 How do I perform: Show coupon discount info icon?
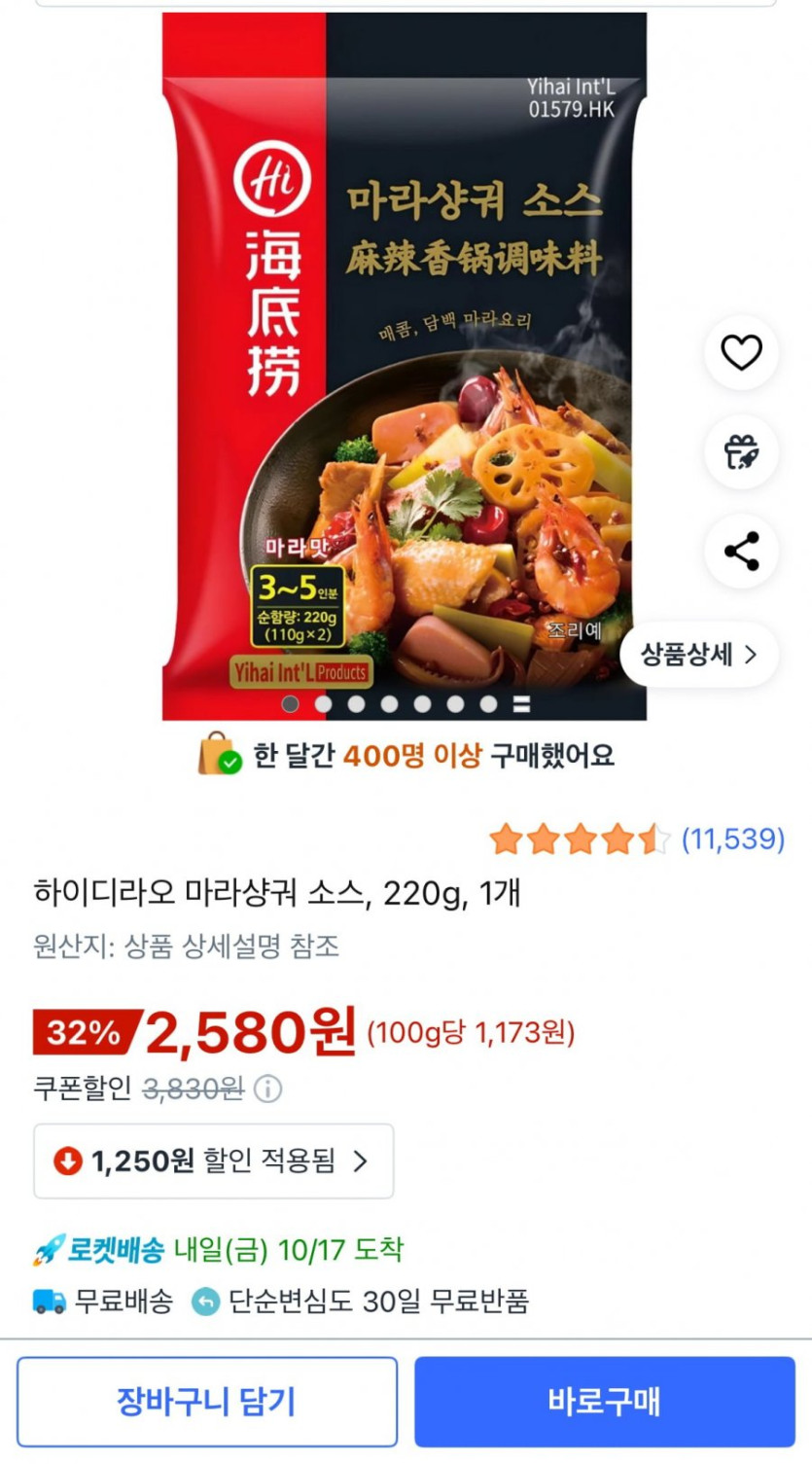[267, 1088]
